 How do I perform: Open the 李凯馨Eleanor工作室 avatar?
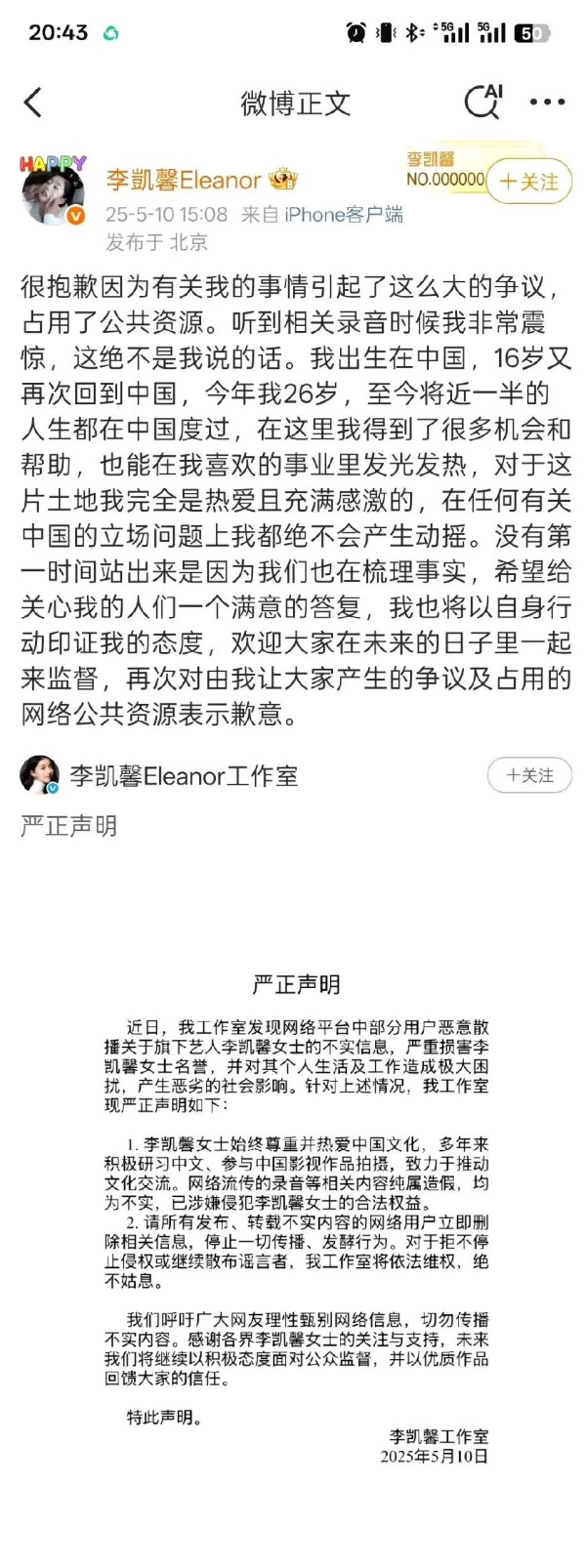(40, 775)
